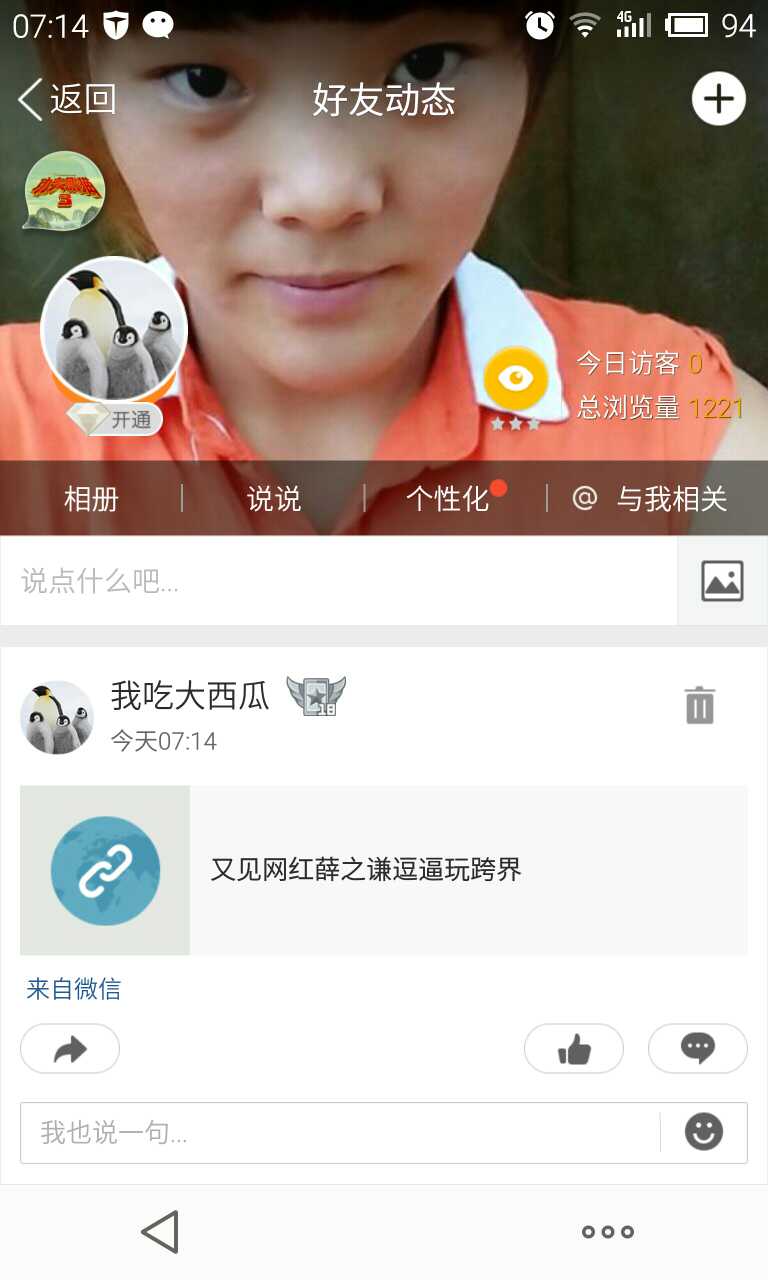Image resolution: width=768 pixels, height=1280 pixels.
Task: Open the photo picker icon
Action: point(722,581)
